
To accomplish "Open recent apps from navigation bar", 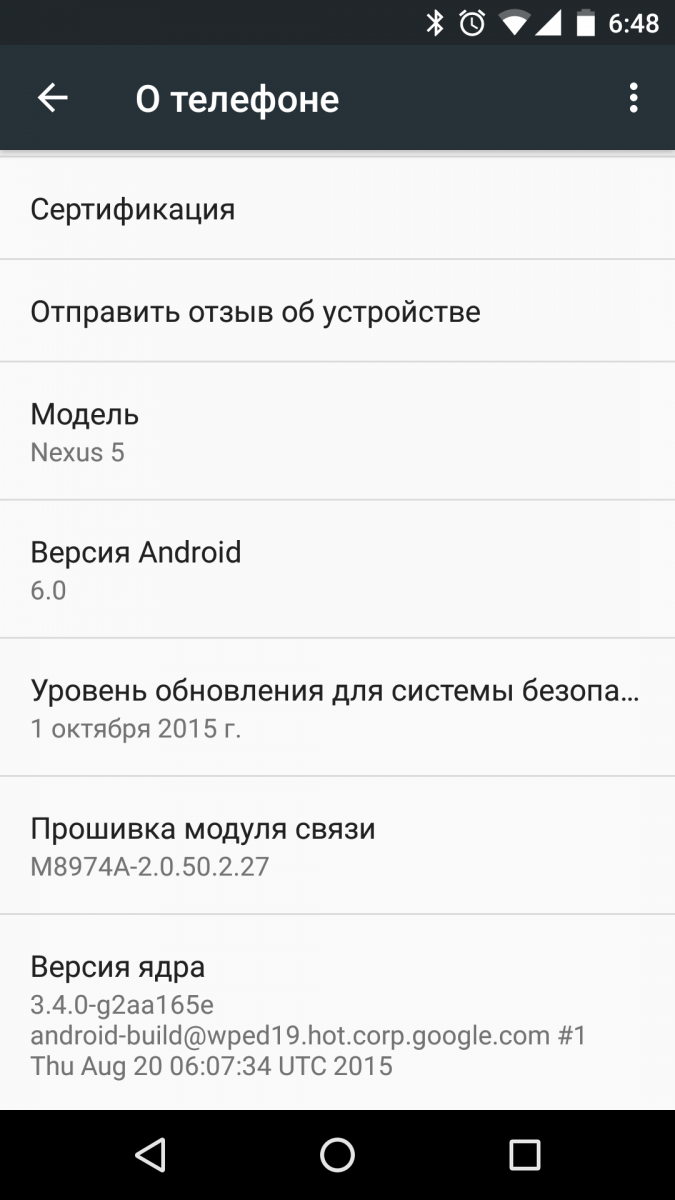I will pyautogui.click(x=524, y=1155).
